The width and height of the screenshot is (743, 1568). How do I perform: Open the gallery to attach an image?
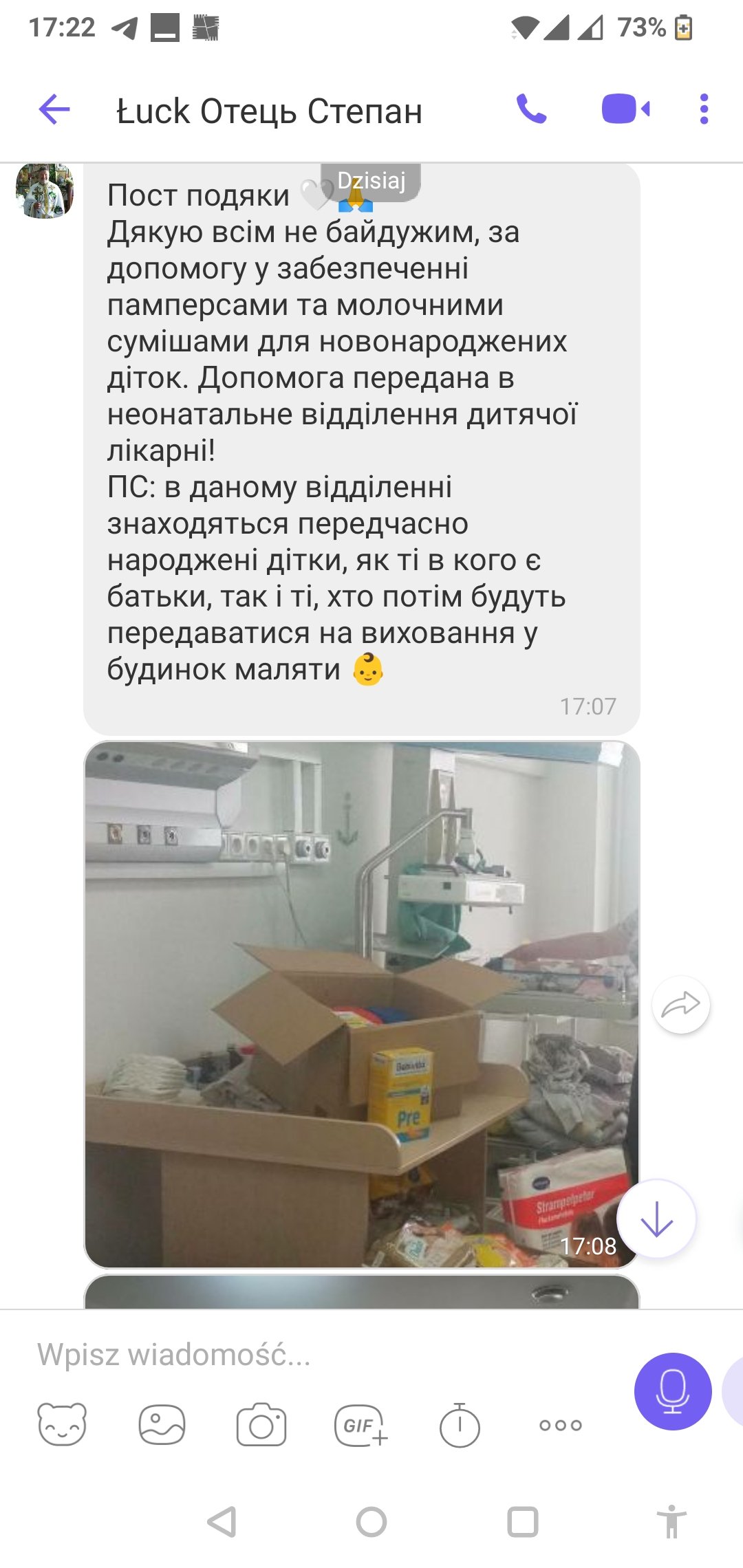[x=162, y=1424]
